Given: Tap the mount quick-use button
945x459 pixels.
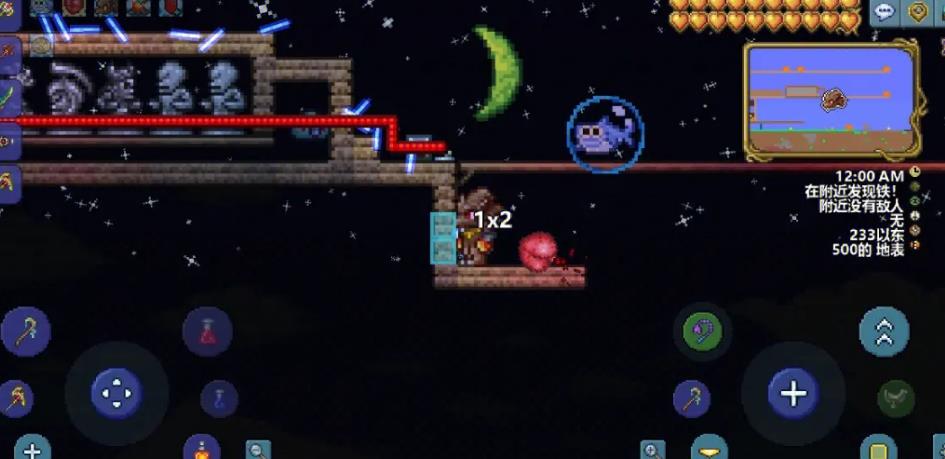Looking at the screenshot, I should tap(895, 398).
